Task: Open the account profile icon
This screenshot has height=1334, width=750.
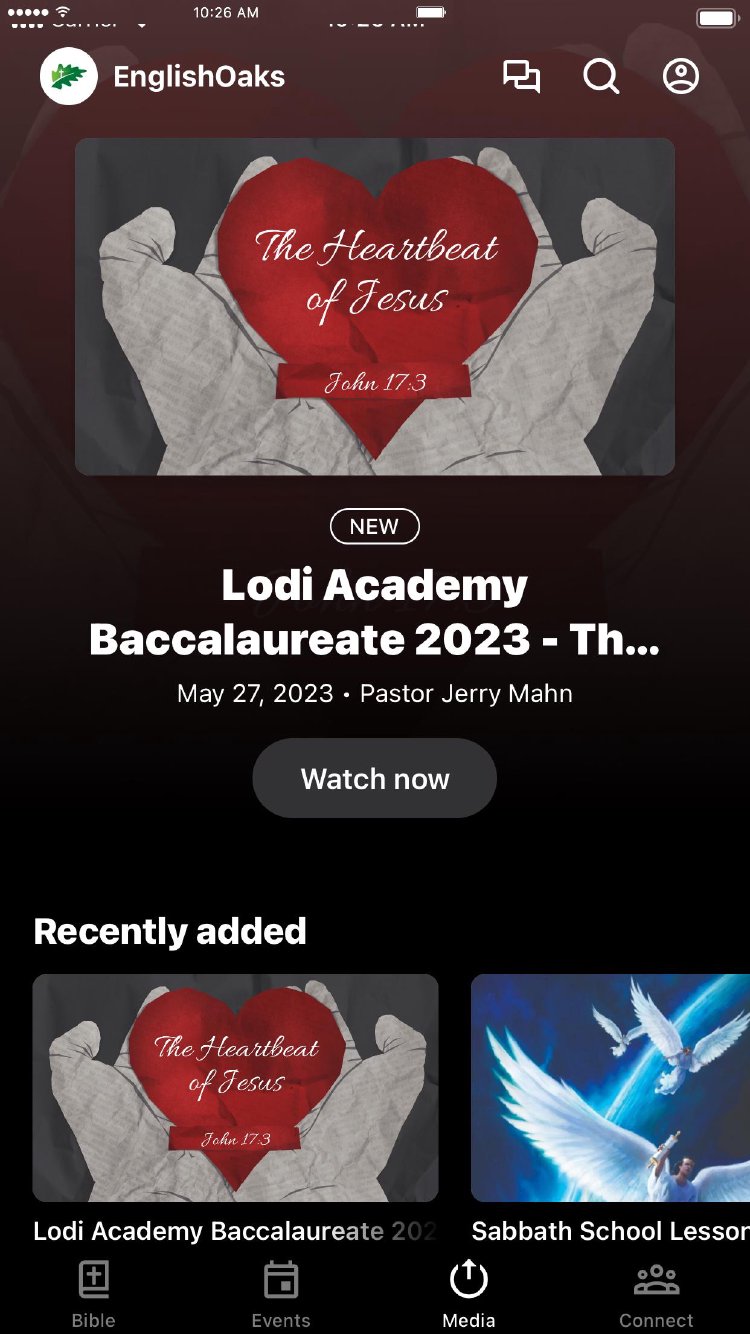Action: tap(681, 77)
